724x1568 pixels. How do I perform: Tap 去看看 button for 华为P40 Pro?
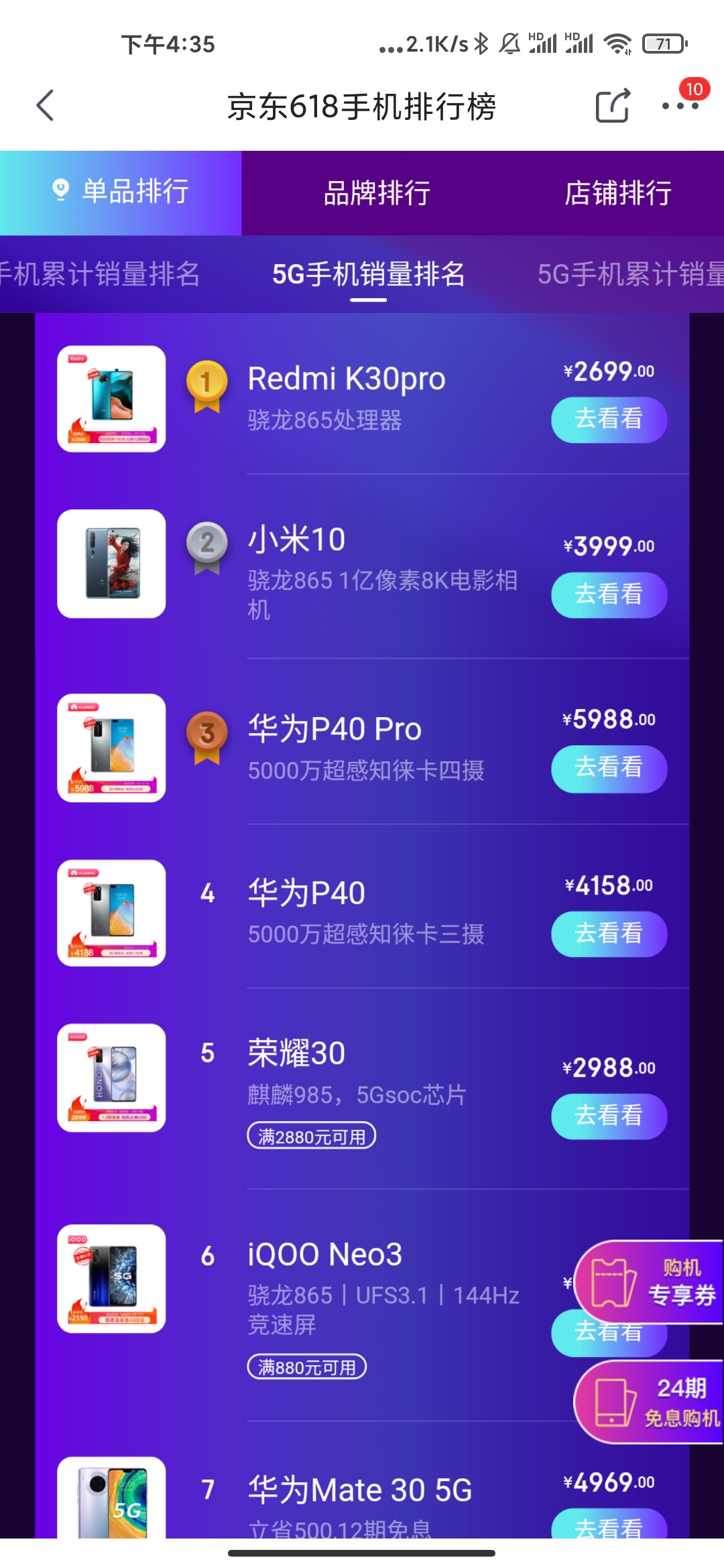click(x=609, y=770)
